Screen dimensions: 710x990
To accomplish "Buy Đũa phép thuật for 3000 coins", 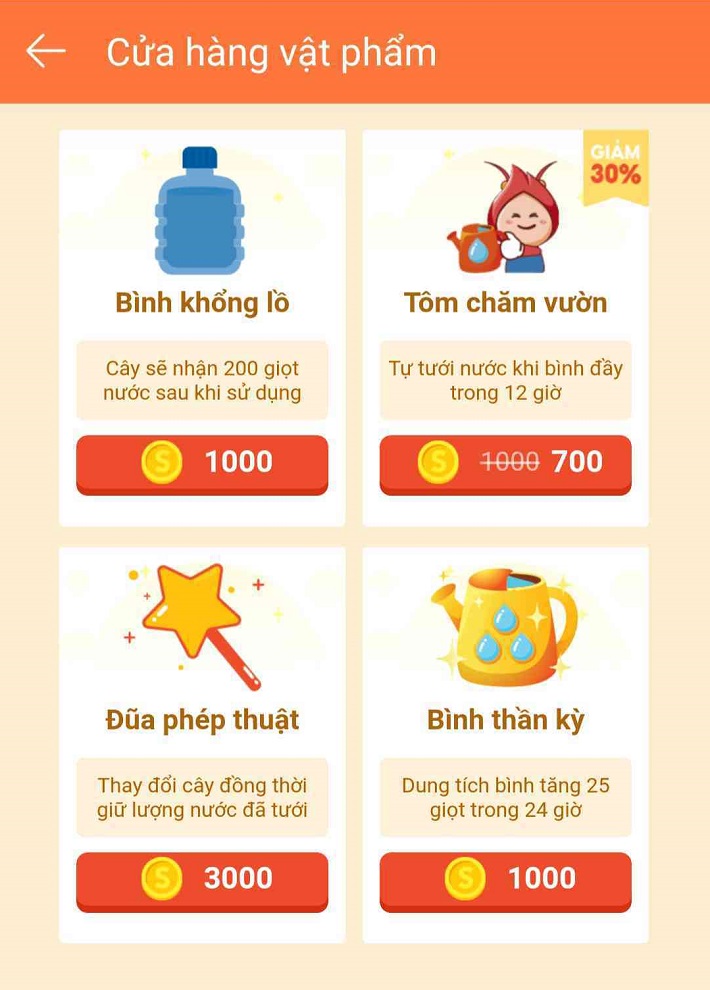I will 202,879.
